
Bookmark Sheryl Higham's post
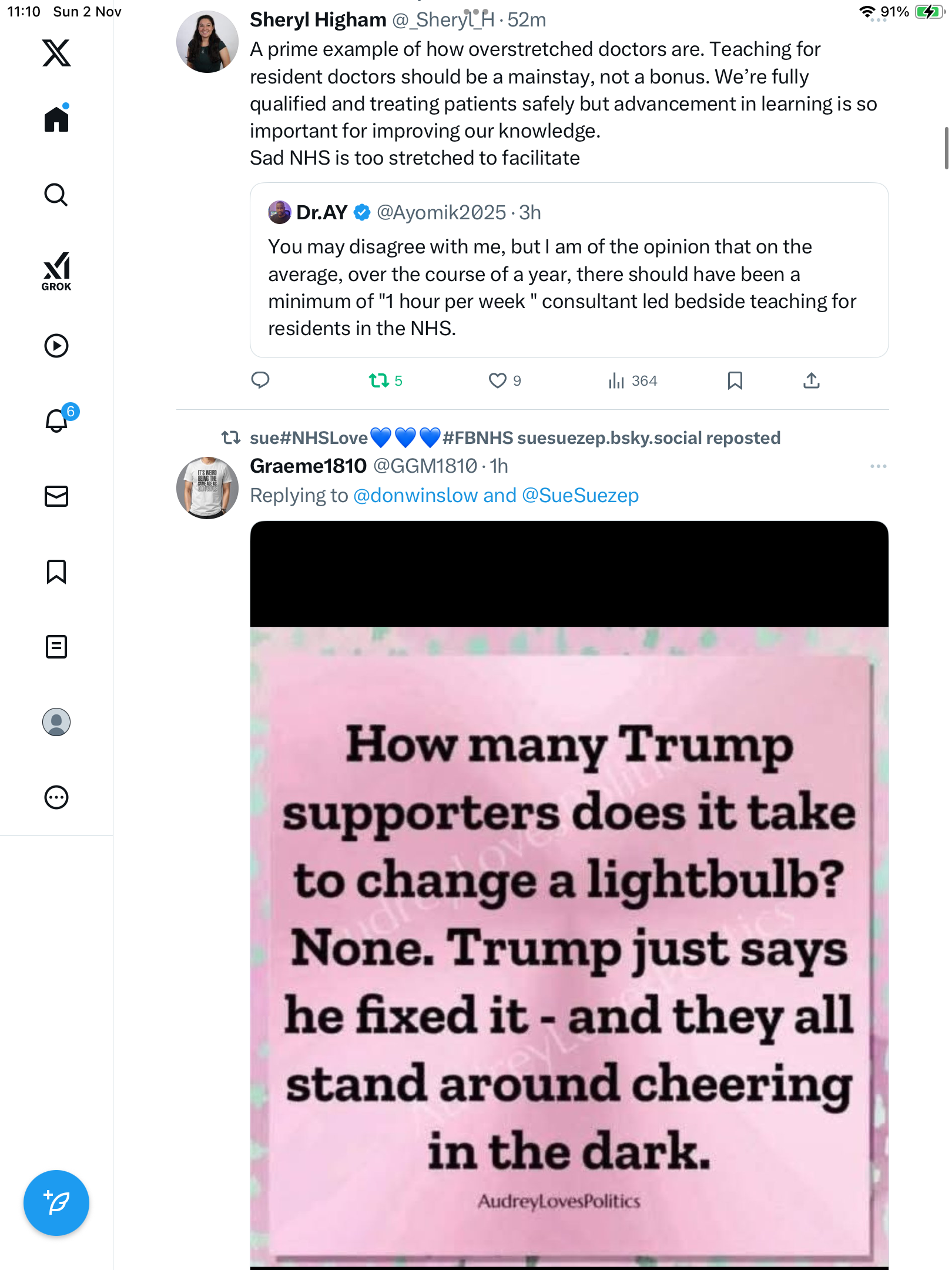pos(735,380)
